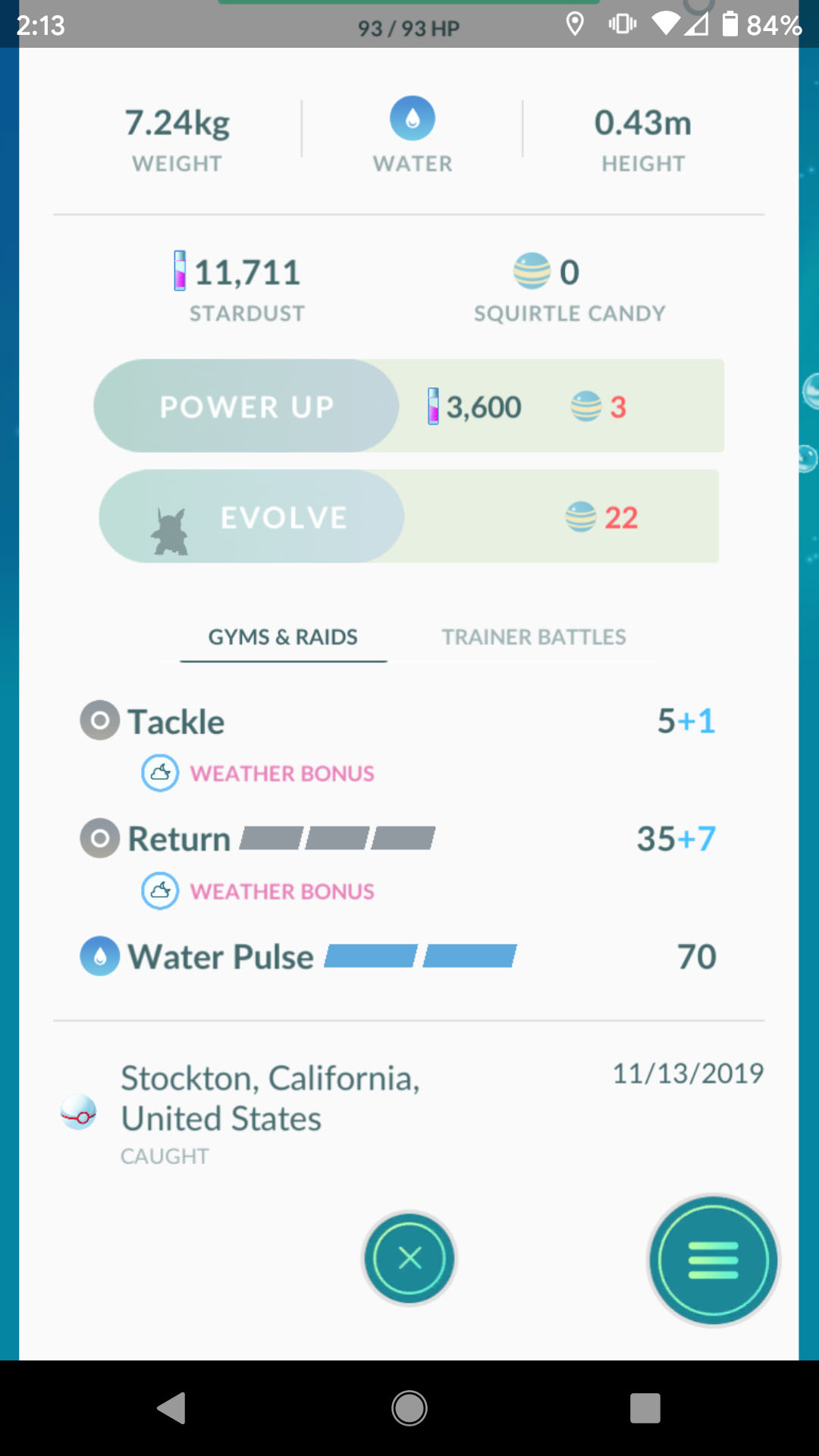Image resolution: width=819 pixels, height=1456 pixels.
Task: Tap the system home button
Action: click(x=409, y=1408)
